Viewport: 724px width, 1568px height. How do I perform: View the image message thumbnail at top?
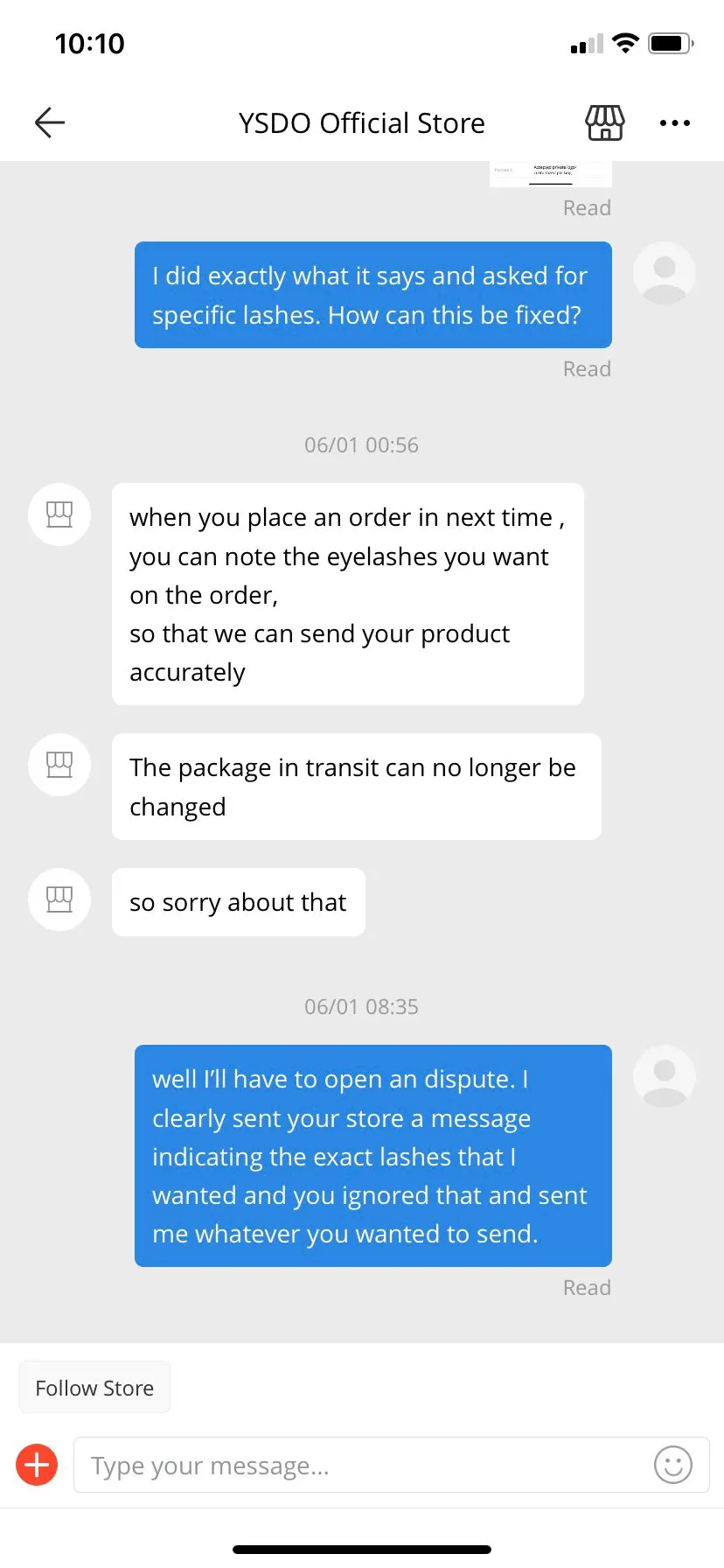(551, 173)
